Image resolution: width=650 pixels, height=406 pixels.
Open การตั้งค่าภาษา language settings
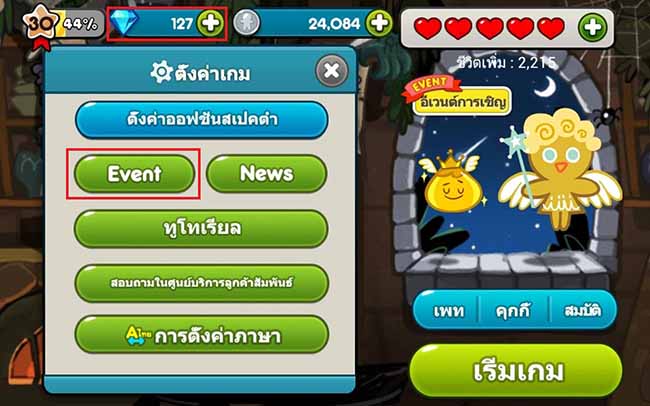201,334
